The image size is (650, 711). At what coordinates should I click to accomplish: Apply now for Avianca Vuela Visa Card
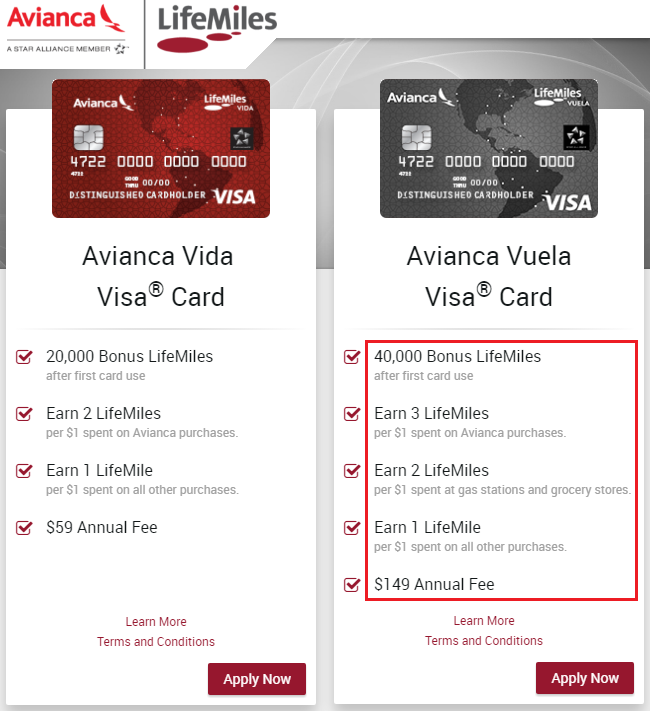584,678
